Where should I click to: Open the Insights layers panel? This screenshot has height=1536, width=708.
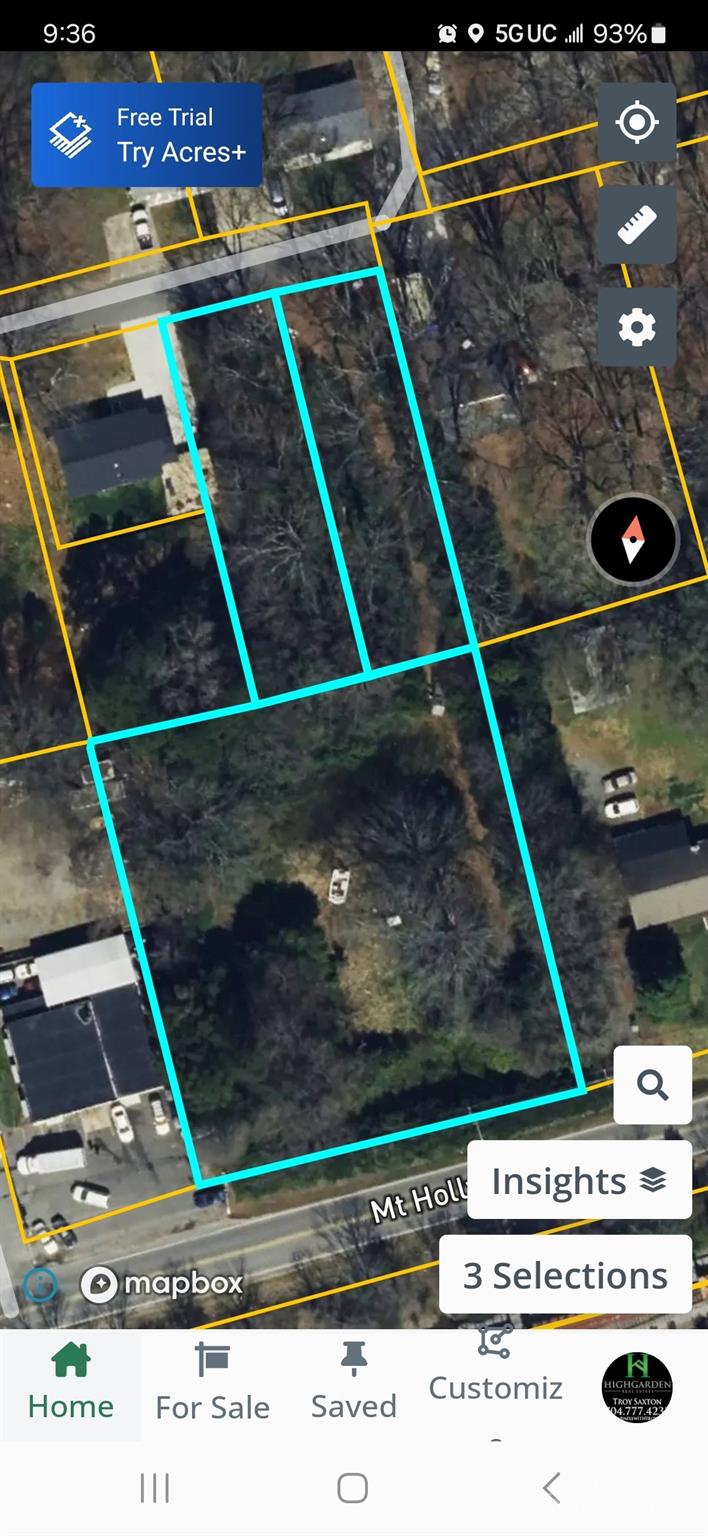pyautogui.click(x=579, y=1181)
